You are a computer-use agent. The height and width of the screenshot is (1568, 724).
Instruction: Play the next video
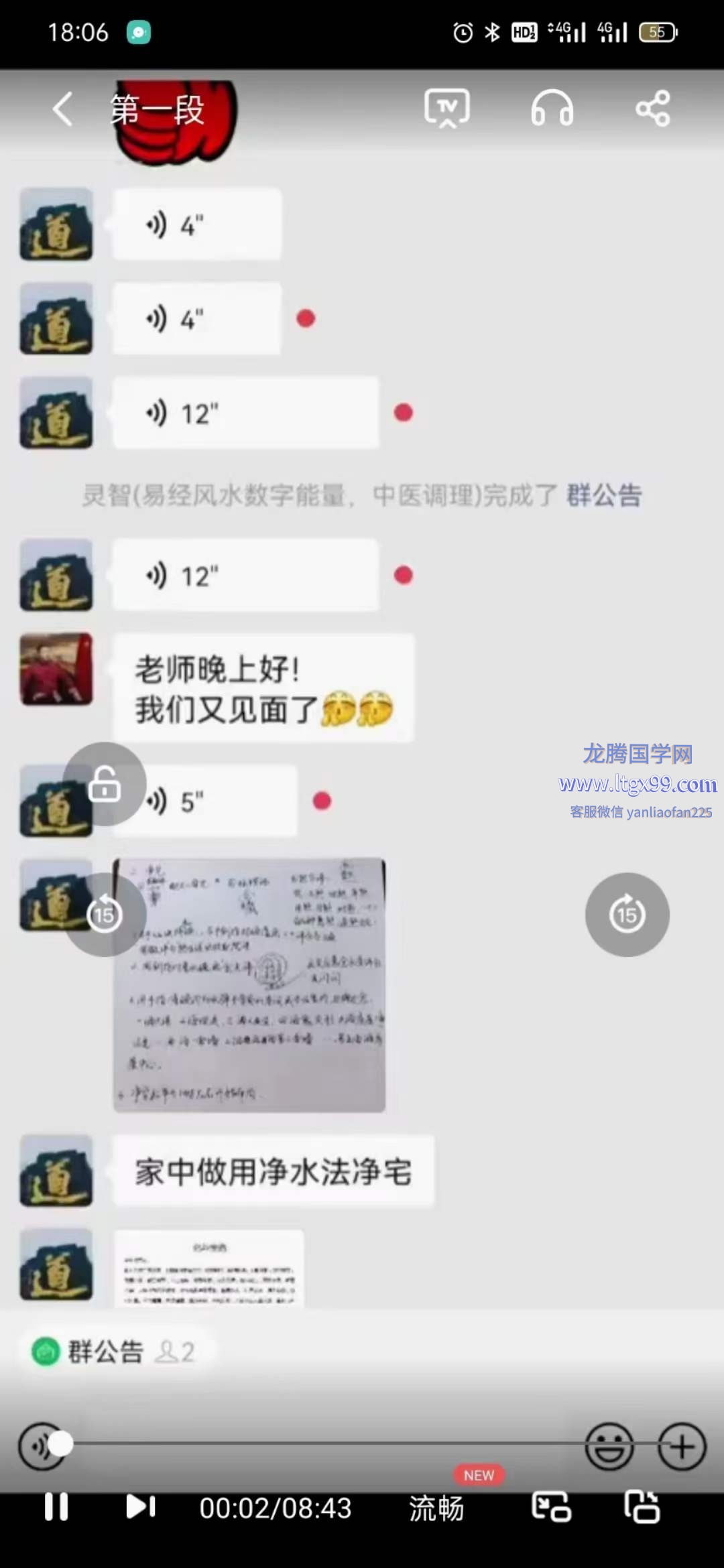141,1507
